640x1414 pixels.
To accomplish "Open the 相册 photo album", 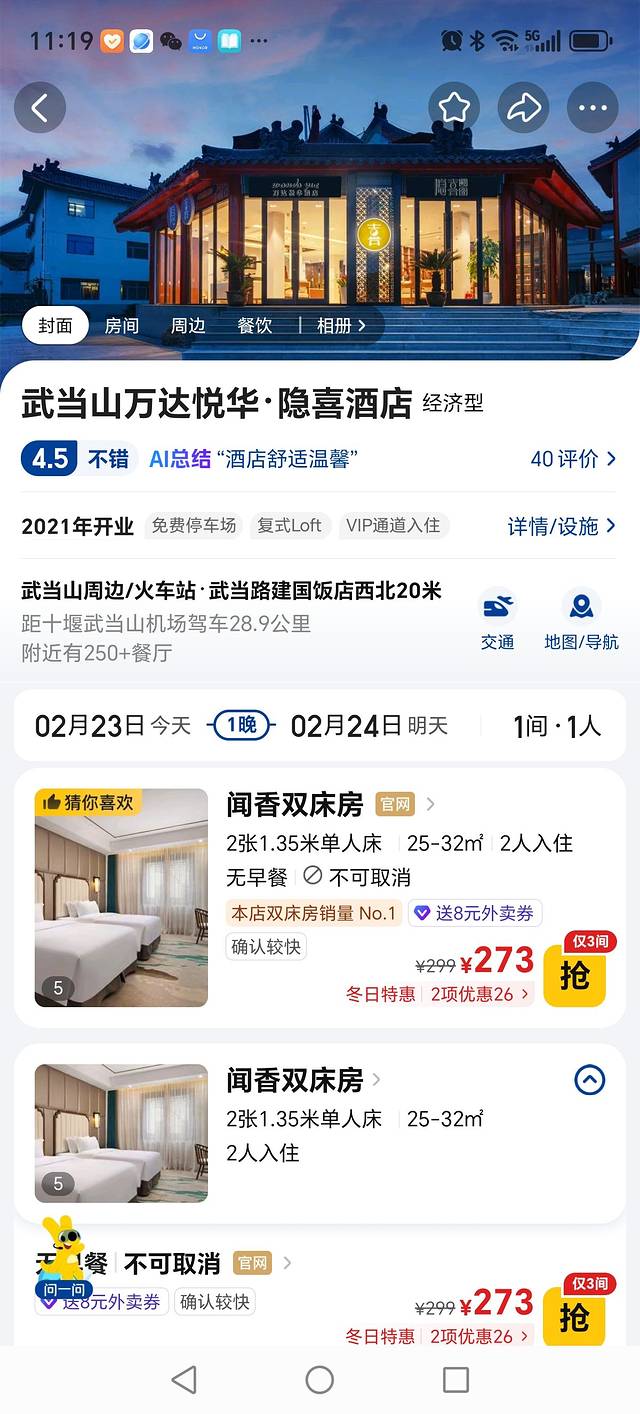I will click(341, 325).
